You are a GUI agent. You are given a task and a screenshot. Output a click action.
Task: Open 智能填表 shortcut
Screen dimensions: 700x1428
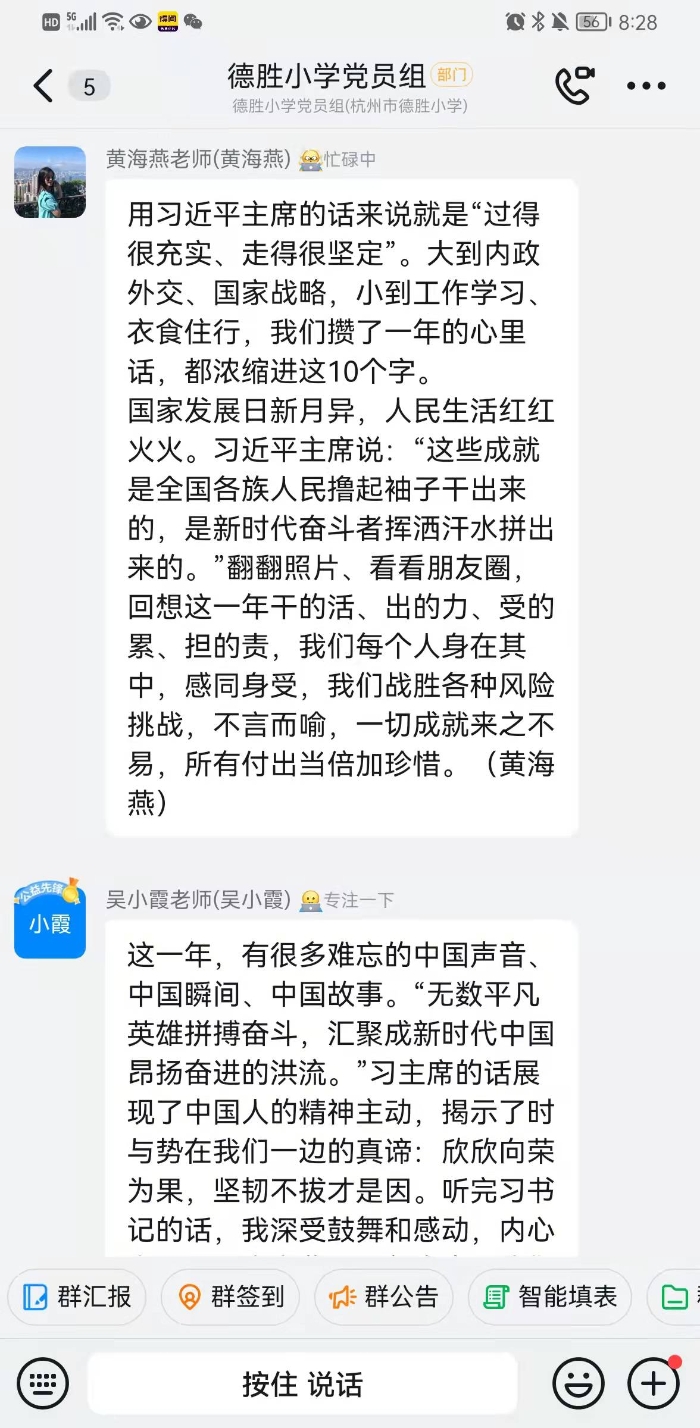[549, 1297]
